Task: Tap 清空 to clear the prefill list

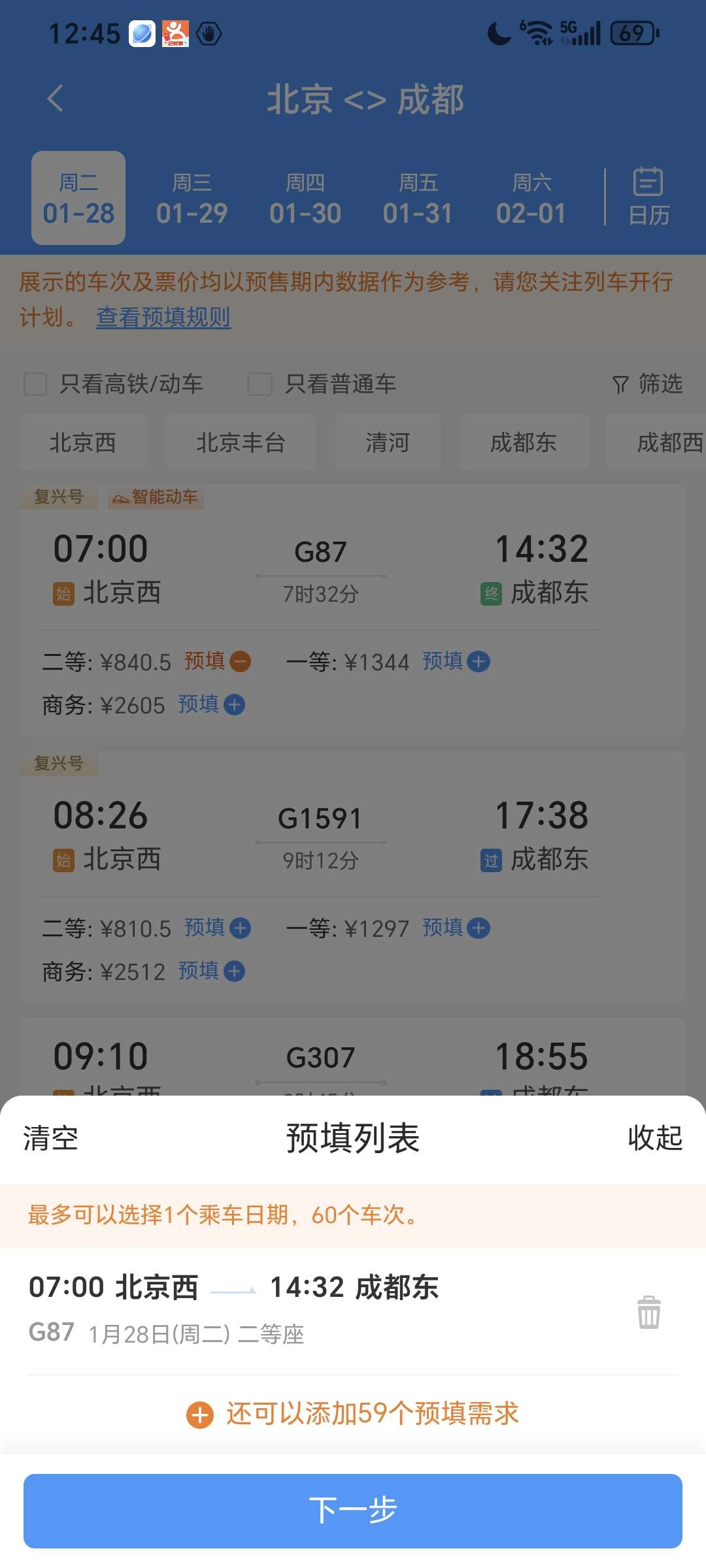Action: click(x=51, y=1138)
